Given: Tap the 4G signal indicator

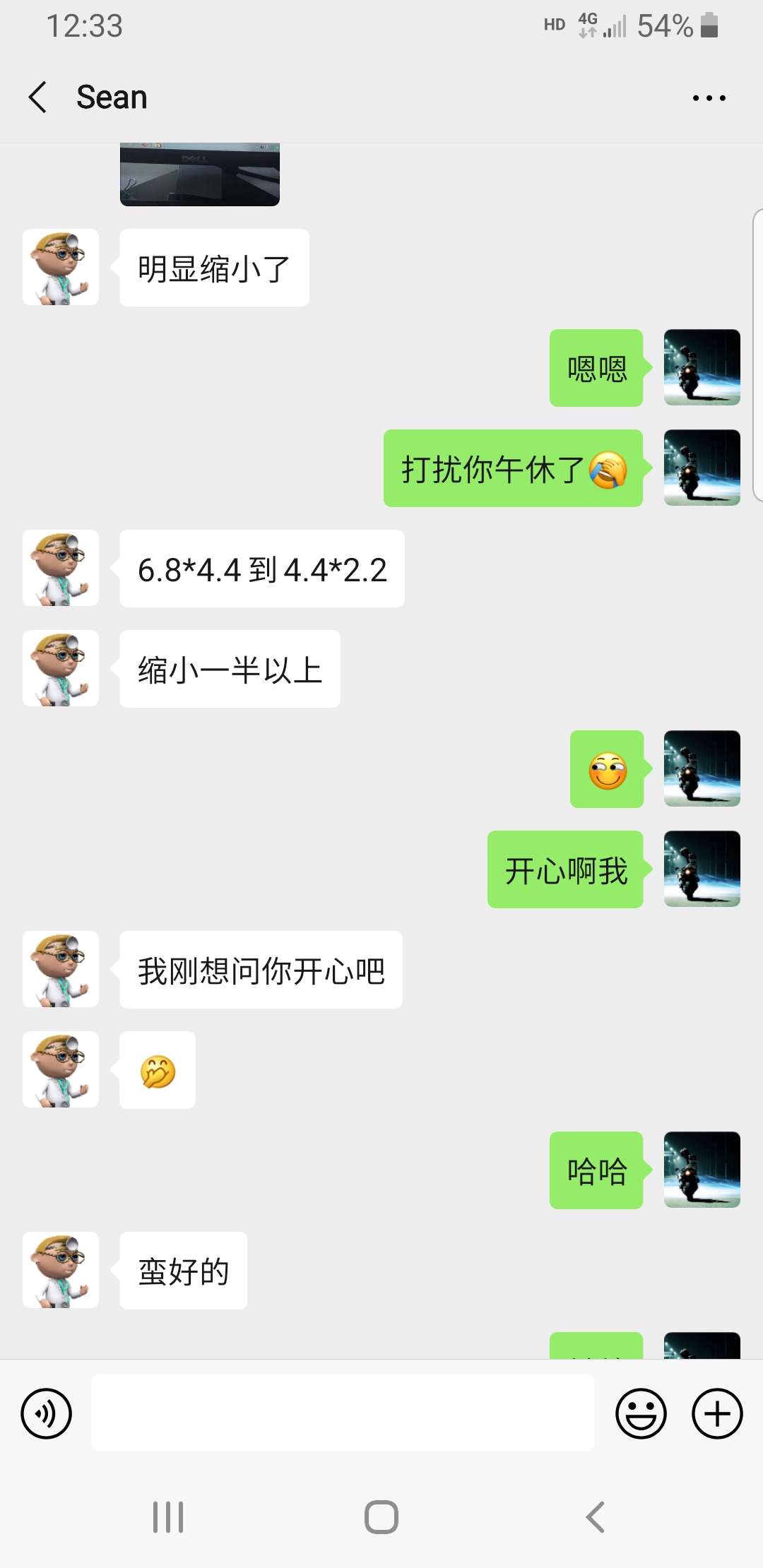Looking at the screenshot, I should [x=587, y=25].
